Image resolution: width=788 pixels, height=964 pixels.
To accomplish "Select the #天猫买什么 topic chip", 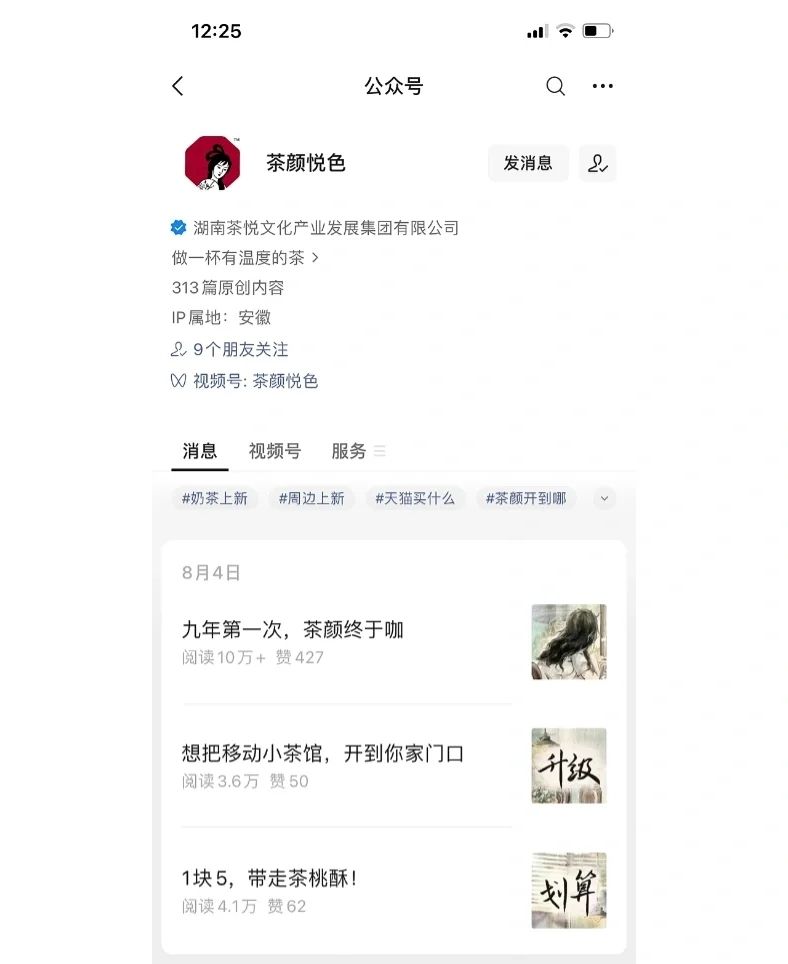I will (x=414, y=498).
